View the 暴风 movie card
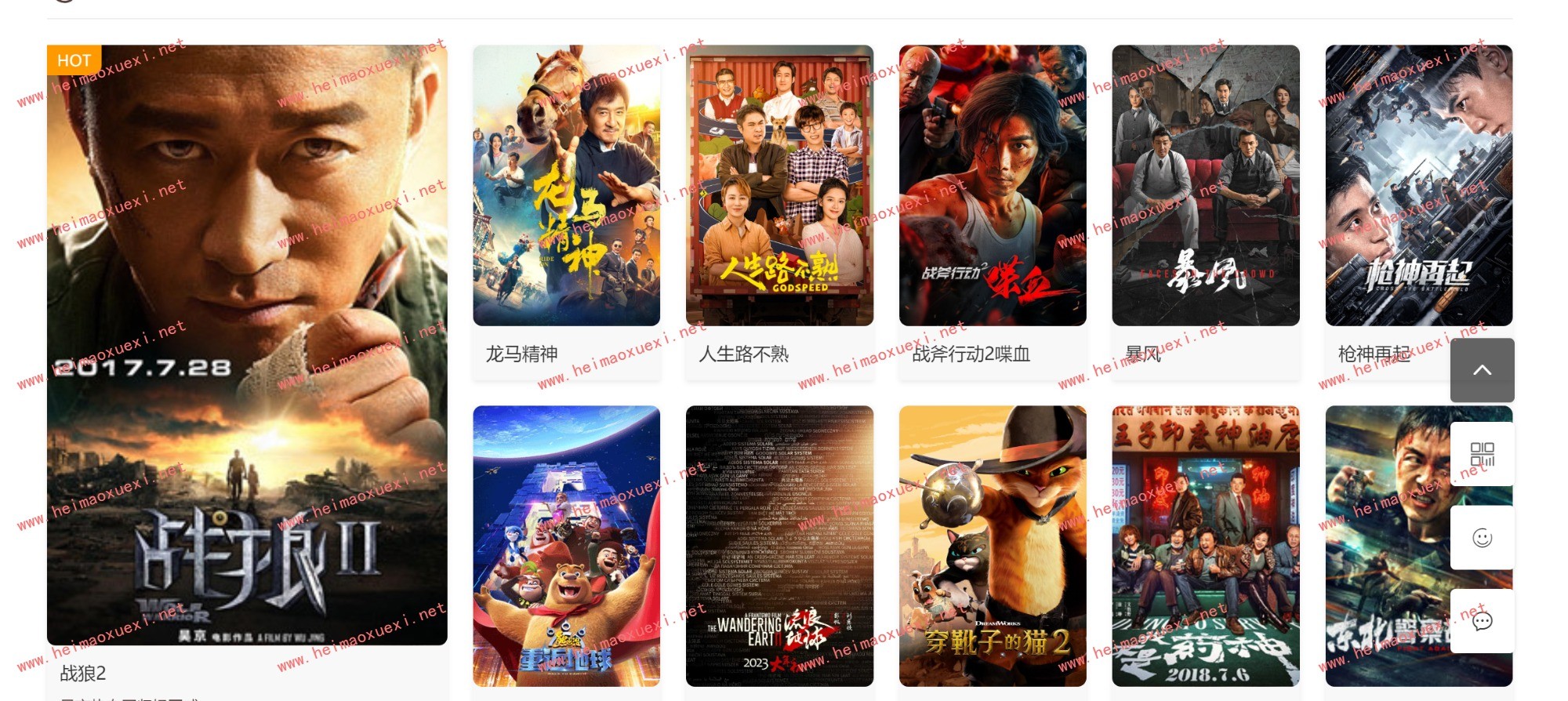The height and width of the screenshot is (701, 1568). coord(1205,185)
